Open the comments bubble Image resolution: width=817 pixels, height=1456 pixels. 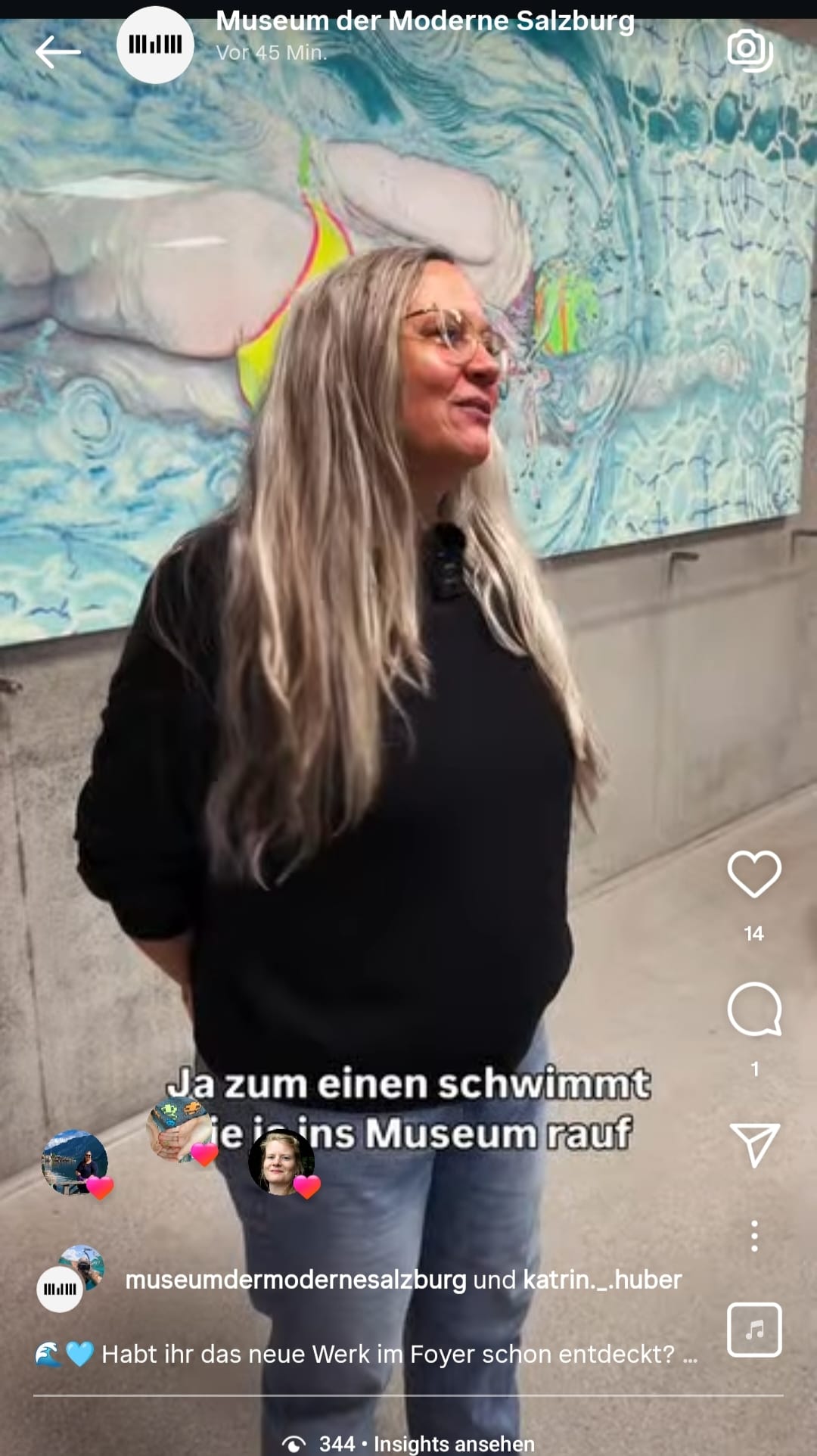click(x=754, y=1010)
